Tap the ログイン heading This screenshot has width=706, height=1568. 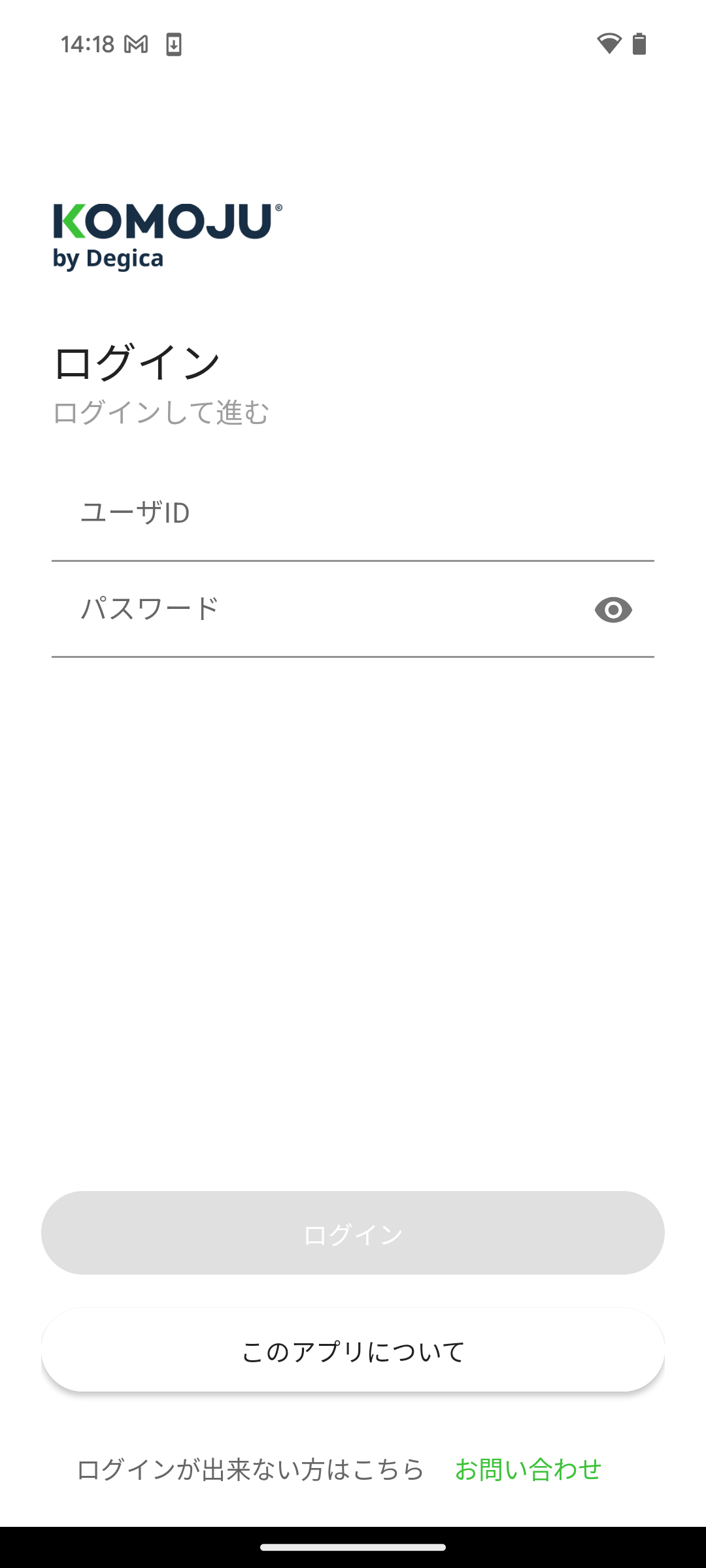[137, 360]
